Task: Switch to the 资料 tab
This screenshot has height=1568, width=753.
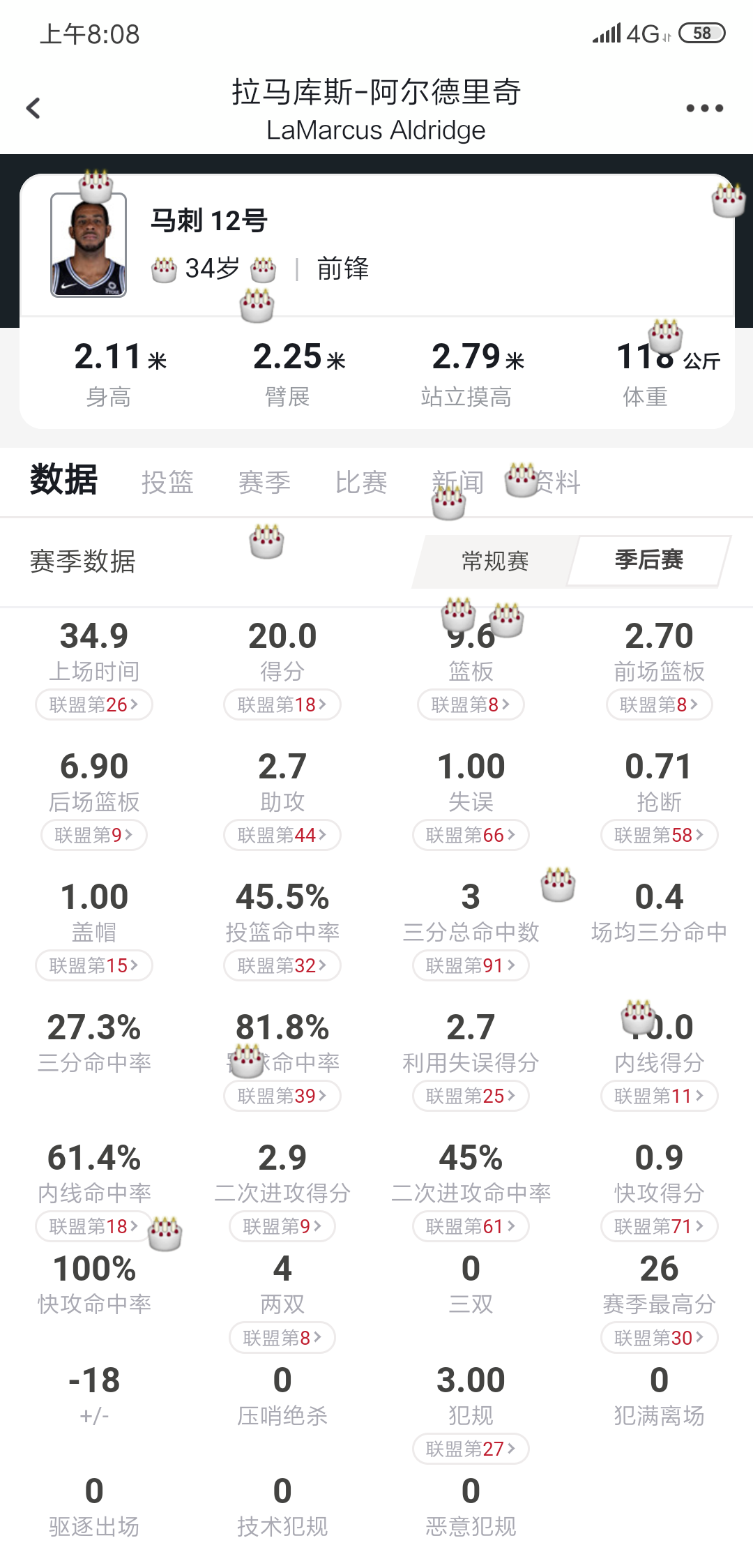Action: [x=556, y=482]
